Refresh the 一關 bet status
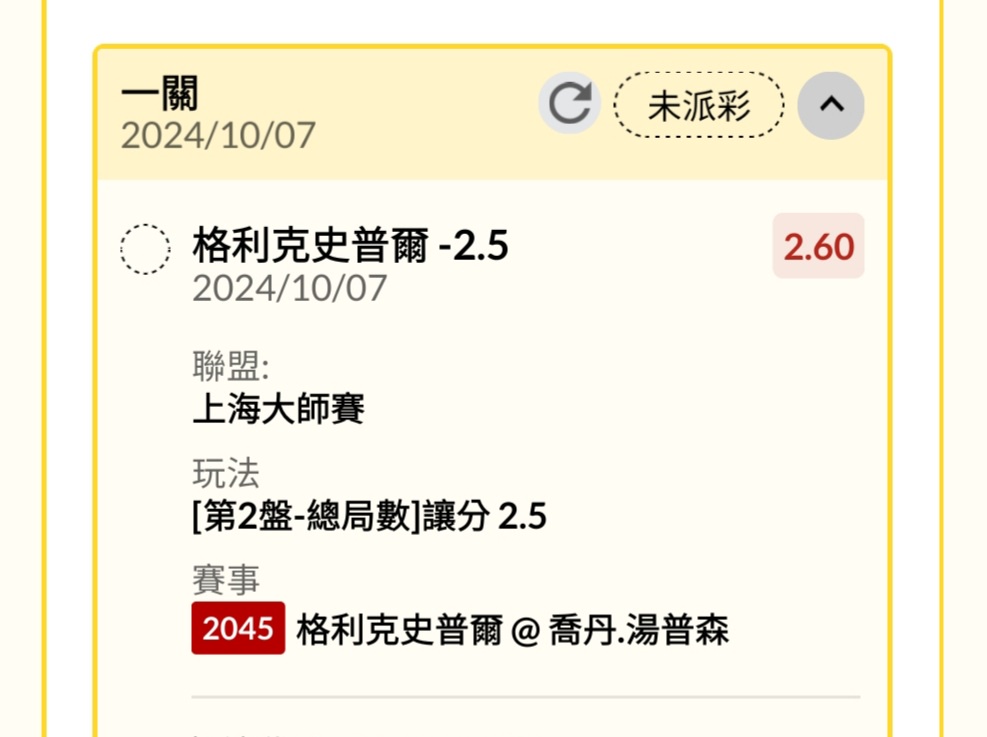This screenshot has width=987, height=737. coord(569,105)
